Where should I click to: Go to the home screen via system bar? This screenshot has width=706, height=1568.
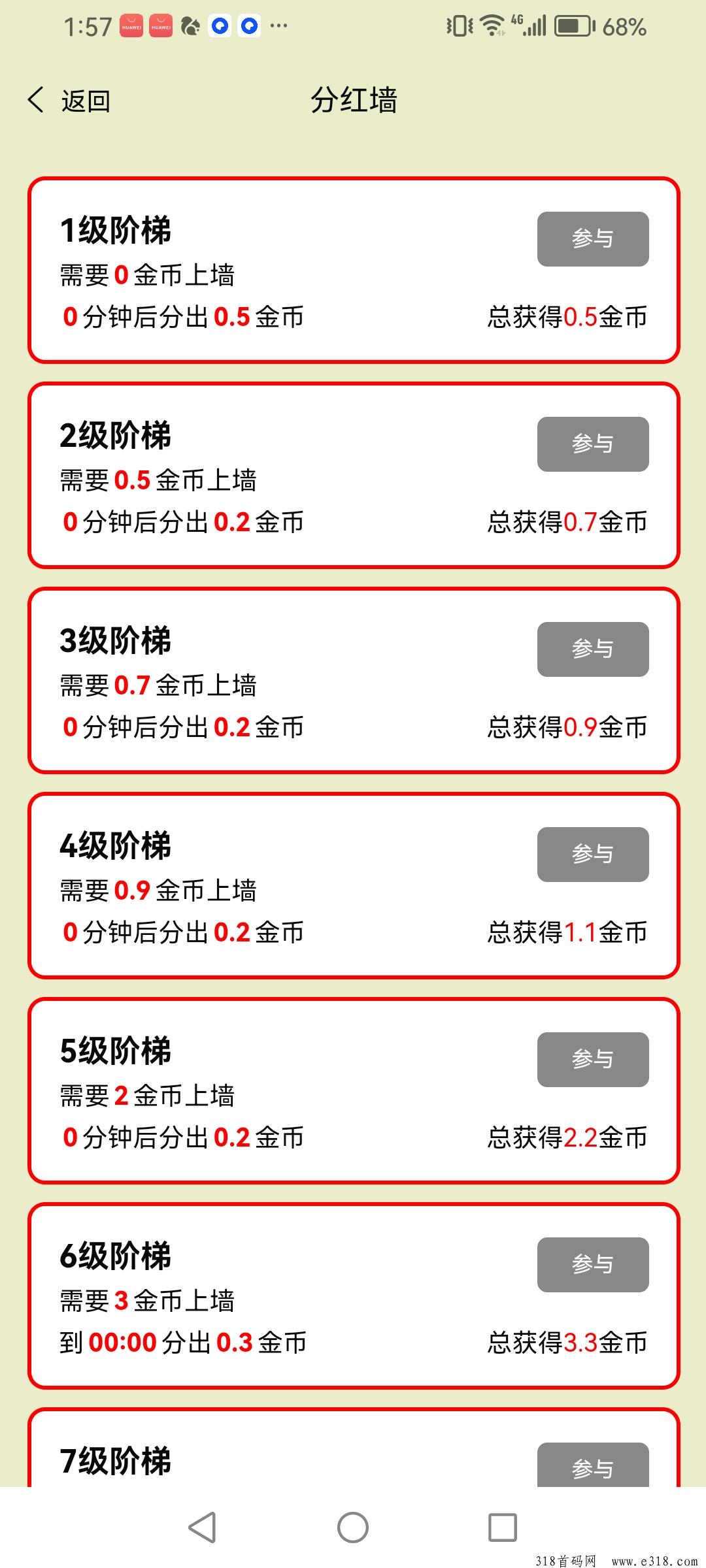point(353,1527)
